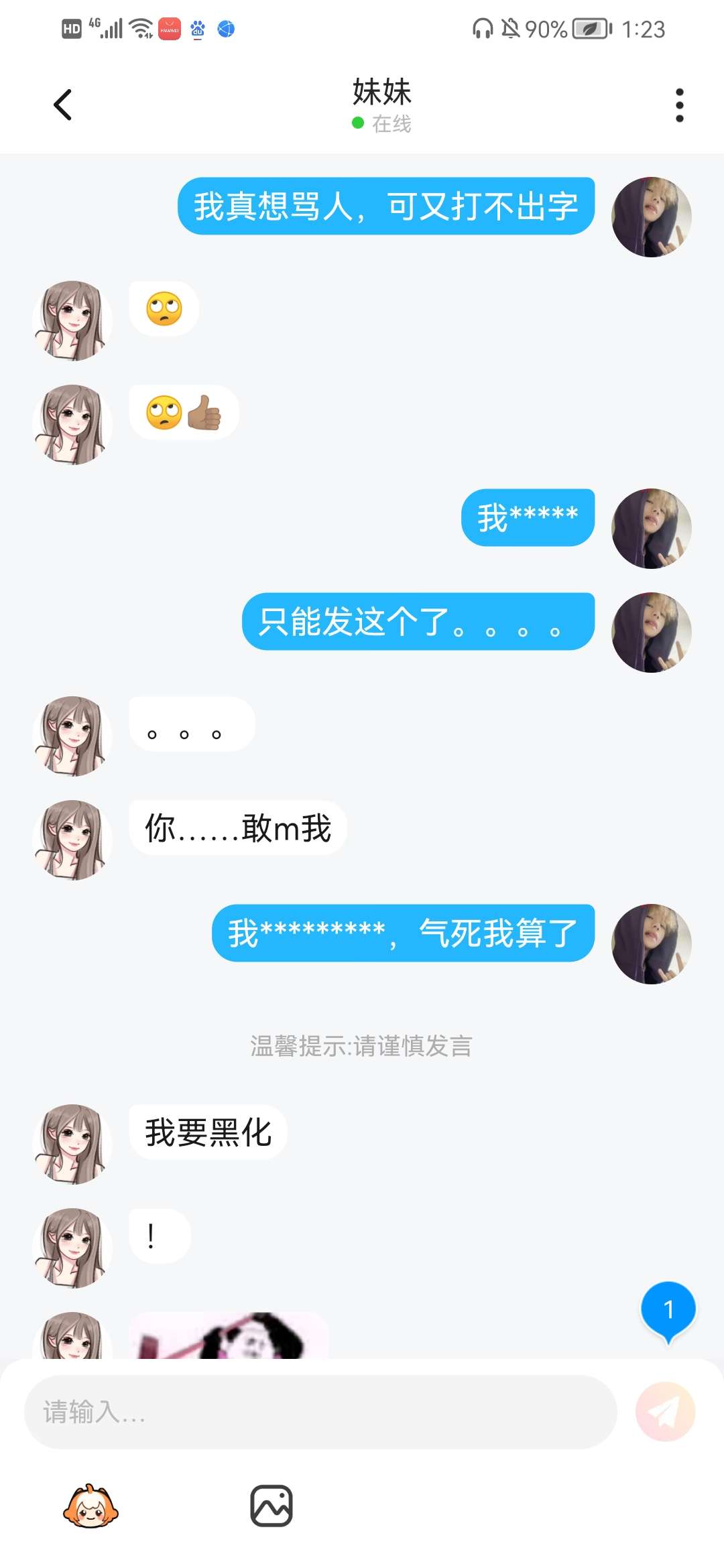The image size is (724, 1568).
Task: Go back from the 妹妹 chat
Action: click(x=62, y=105)
